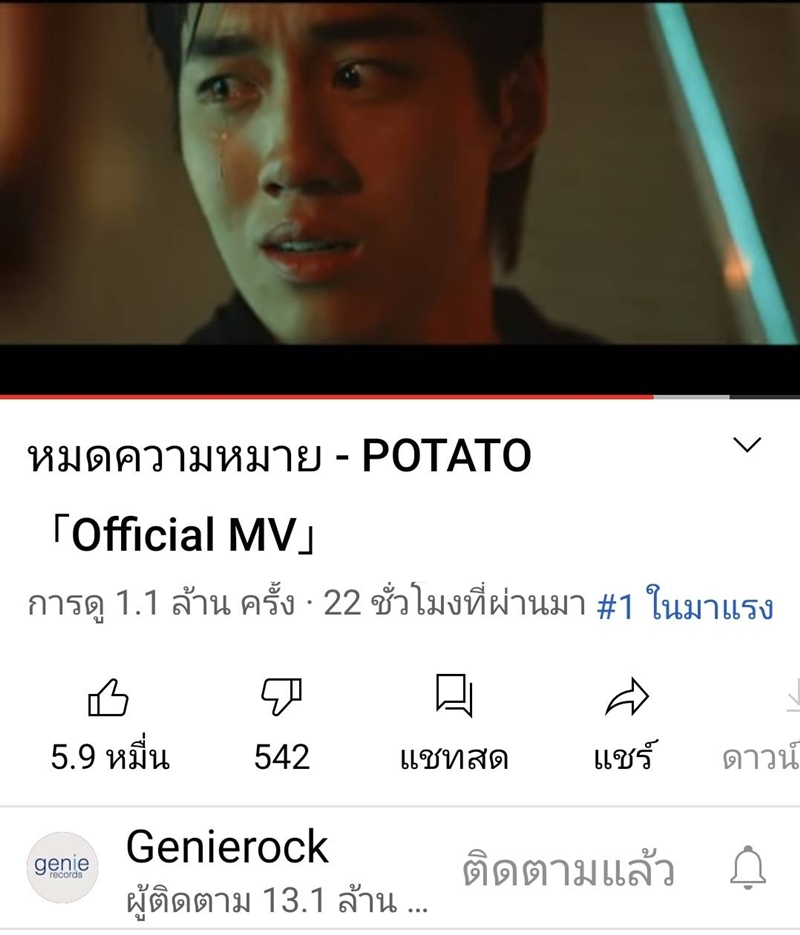Open the Genierock channel page
Image resolution: width=800 pixels, height=935 pixels.
[227, 848]
